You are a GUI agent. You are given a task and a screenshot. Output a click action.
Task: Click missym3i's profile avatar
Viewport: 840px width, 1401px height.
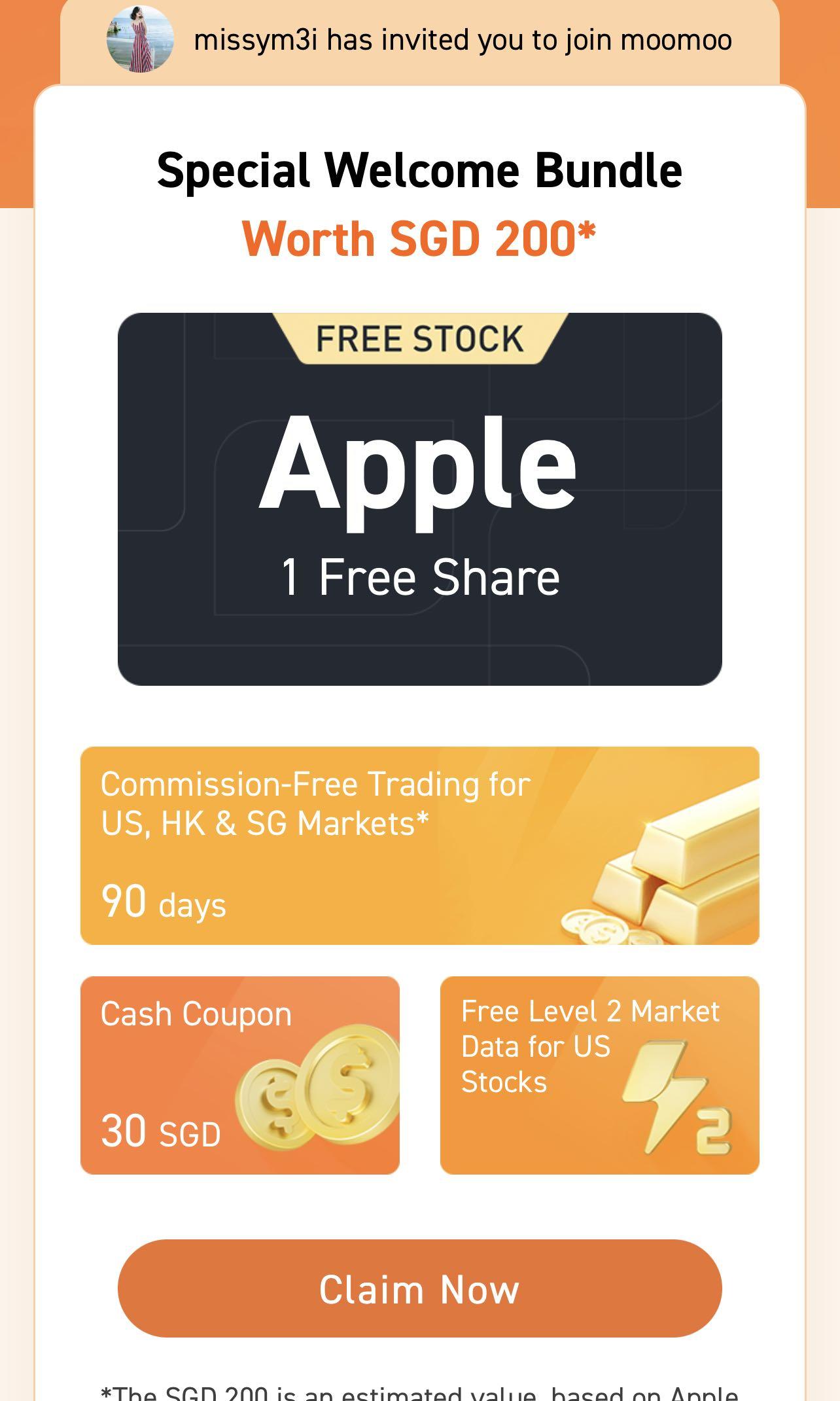pyautogui.click(x=139, y=41)
